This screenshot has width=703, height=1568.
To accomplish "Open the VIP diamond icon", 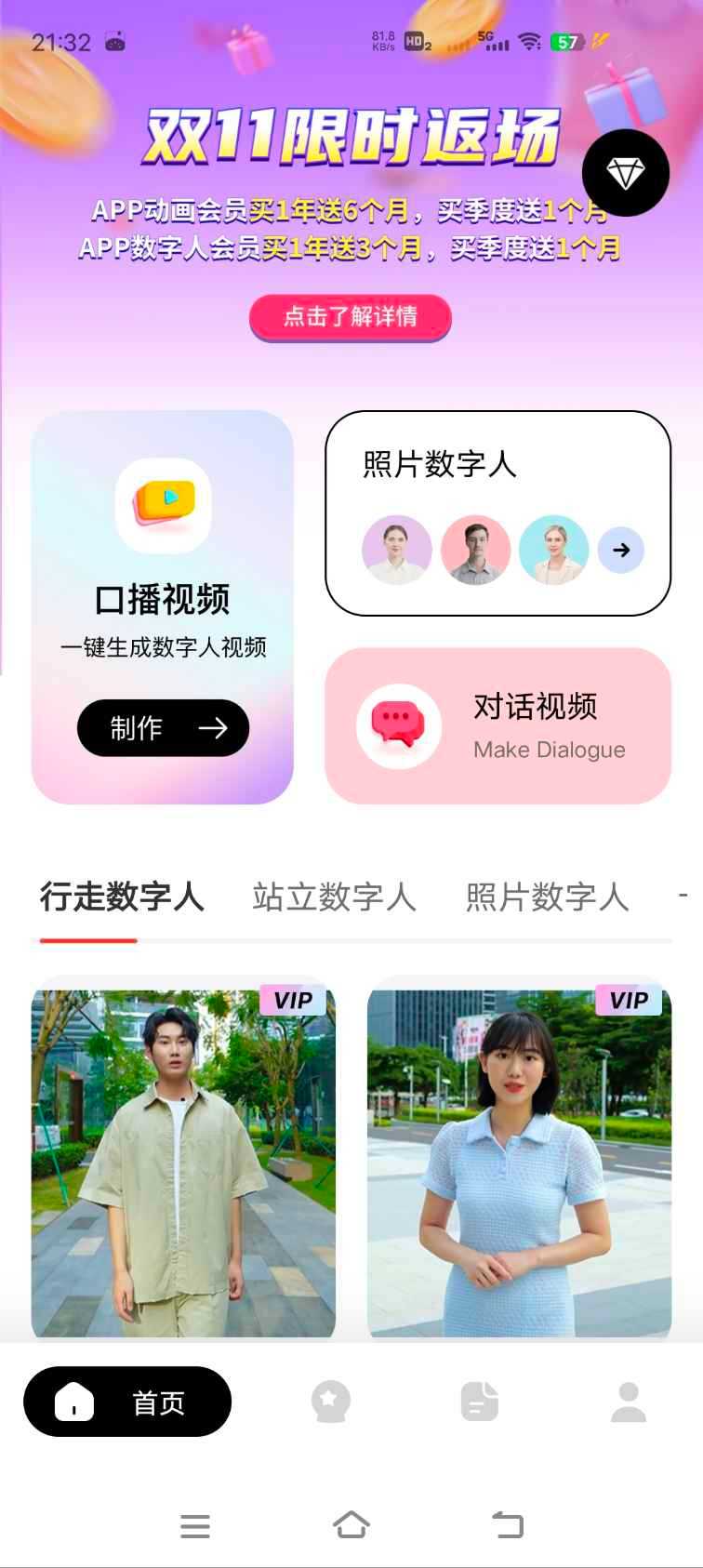I will point(625,173).
